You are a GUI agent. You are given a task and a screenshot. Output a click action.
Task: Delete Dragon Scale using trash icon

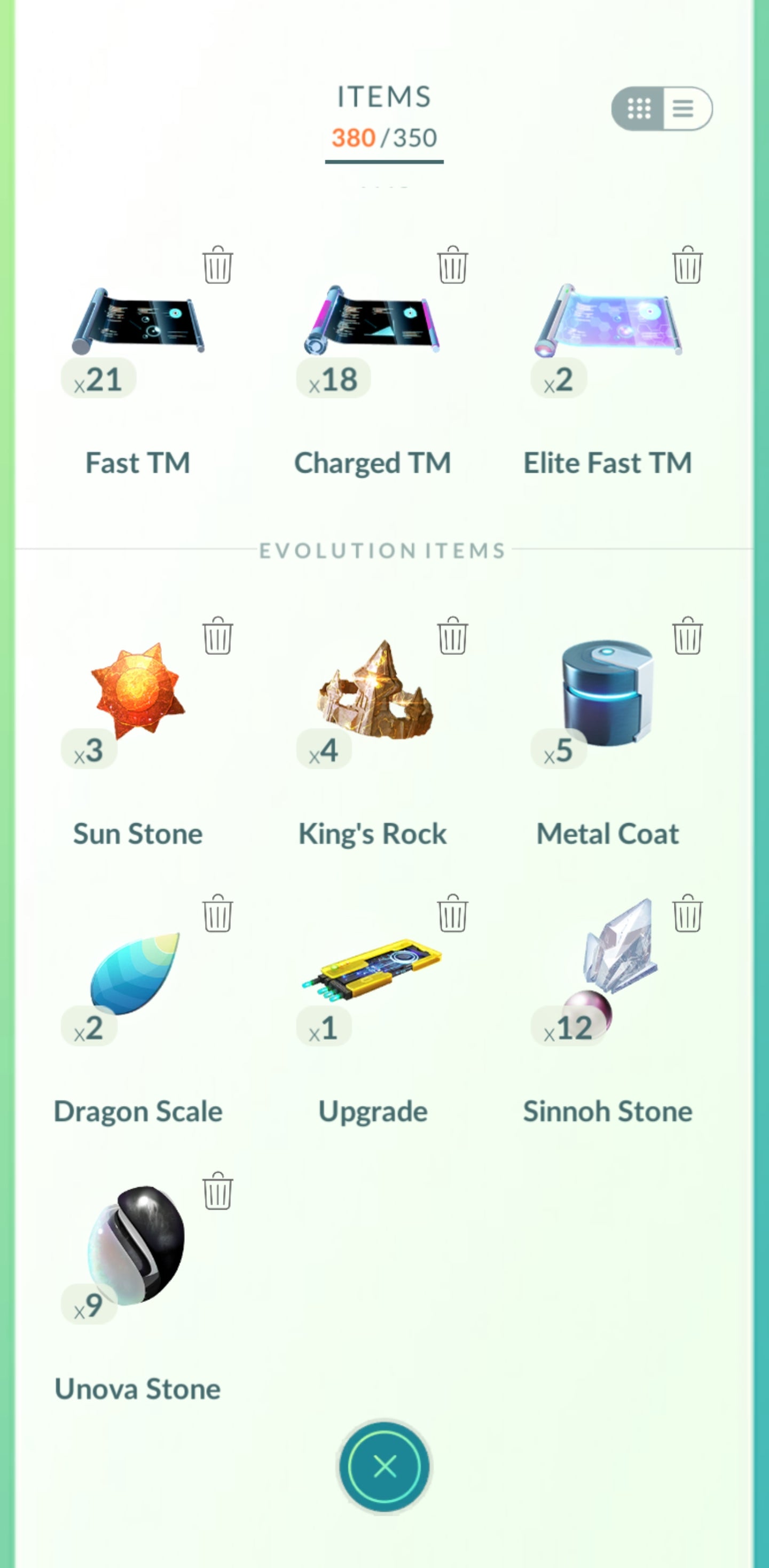(x=217, y=914)
